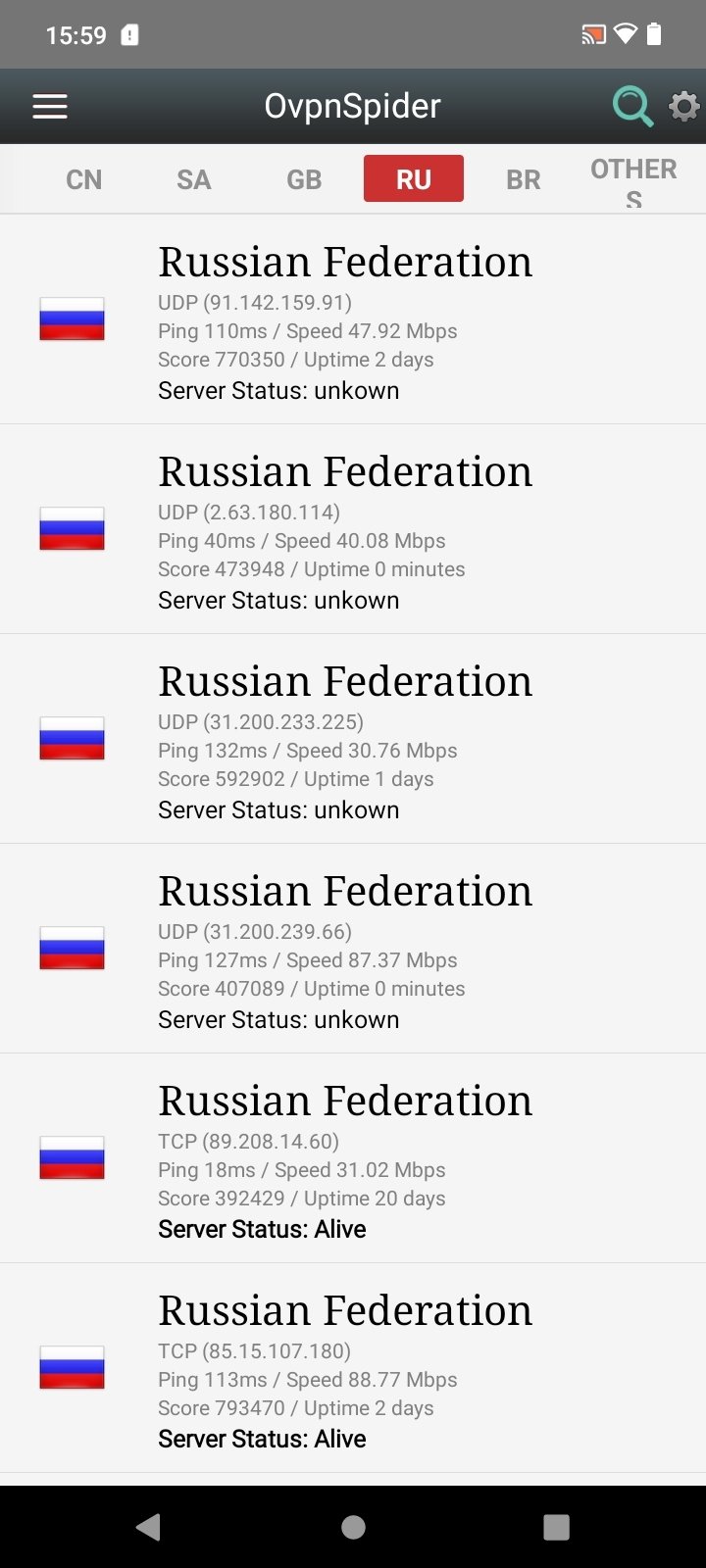Choose TCP server 85.15.107.180

click(x=353, y=1368)
